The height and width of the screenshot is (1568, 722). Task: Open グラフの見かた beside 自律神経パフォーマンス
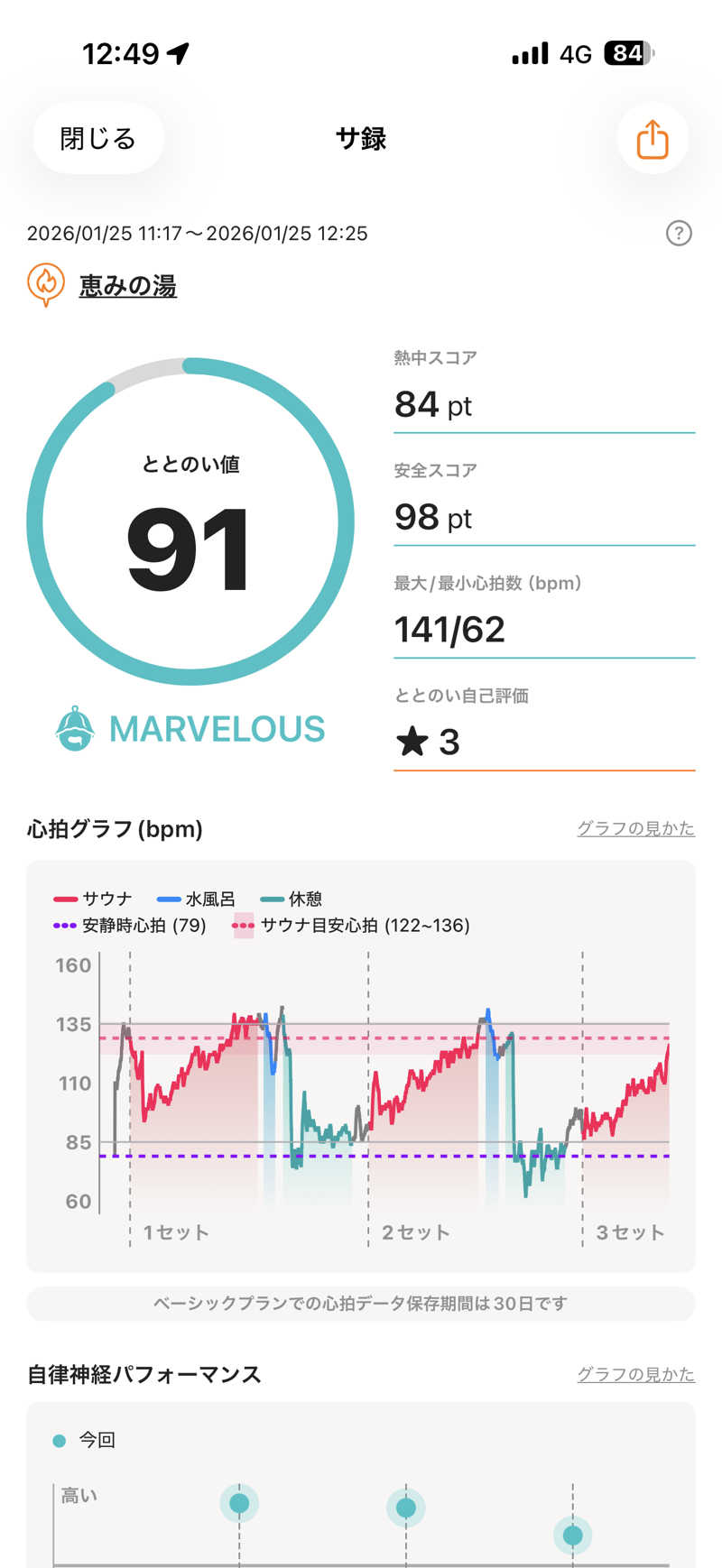tap(635, 1374)
